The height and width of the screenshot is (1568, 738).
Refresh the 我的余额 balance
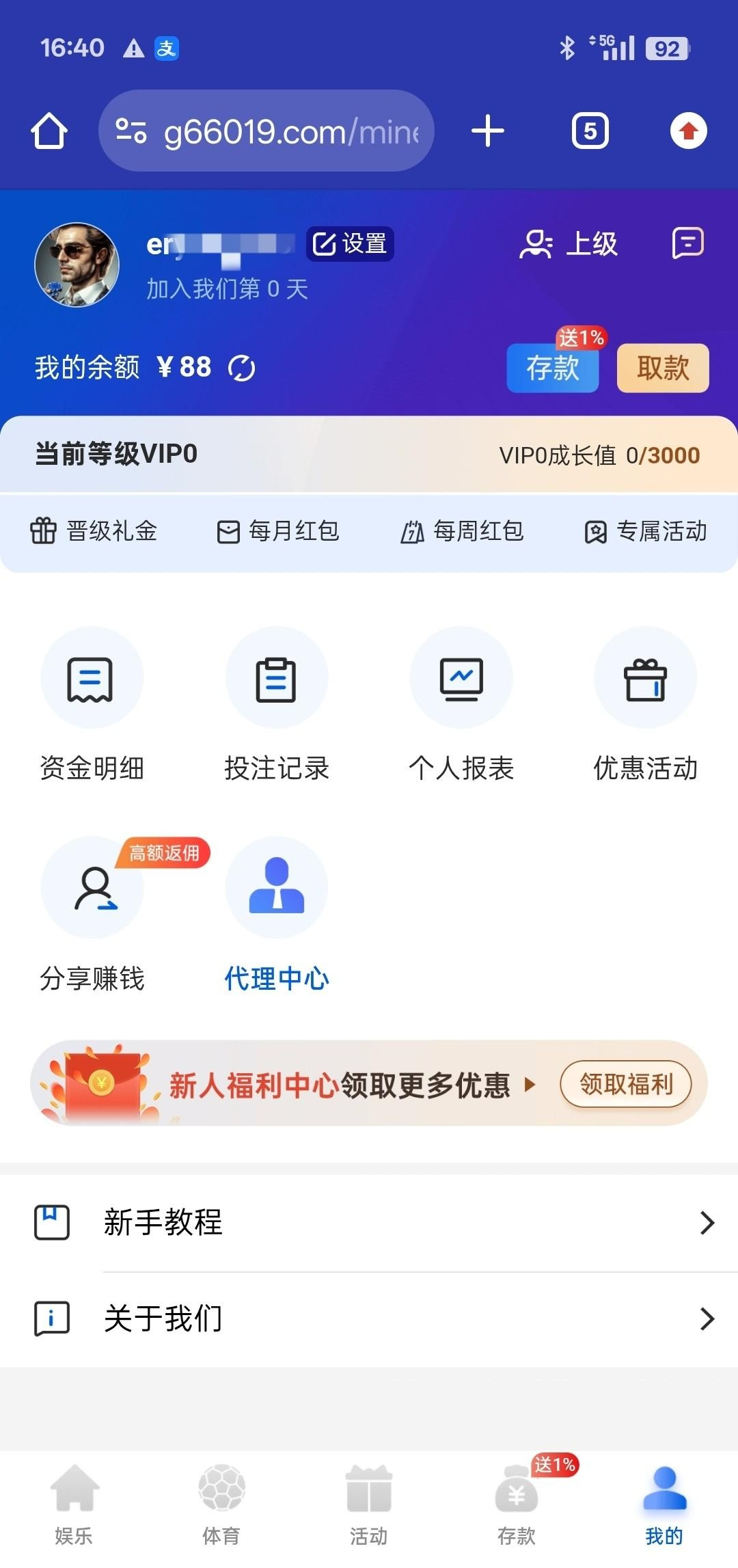pyautogui.click(x=241, y=368)
